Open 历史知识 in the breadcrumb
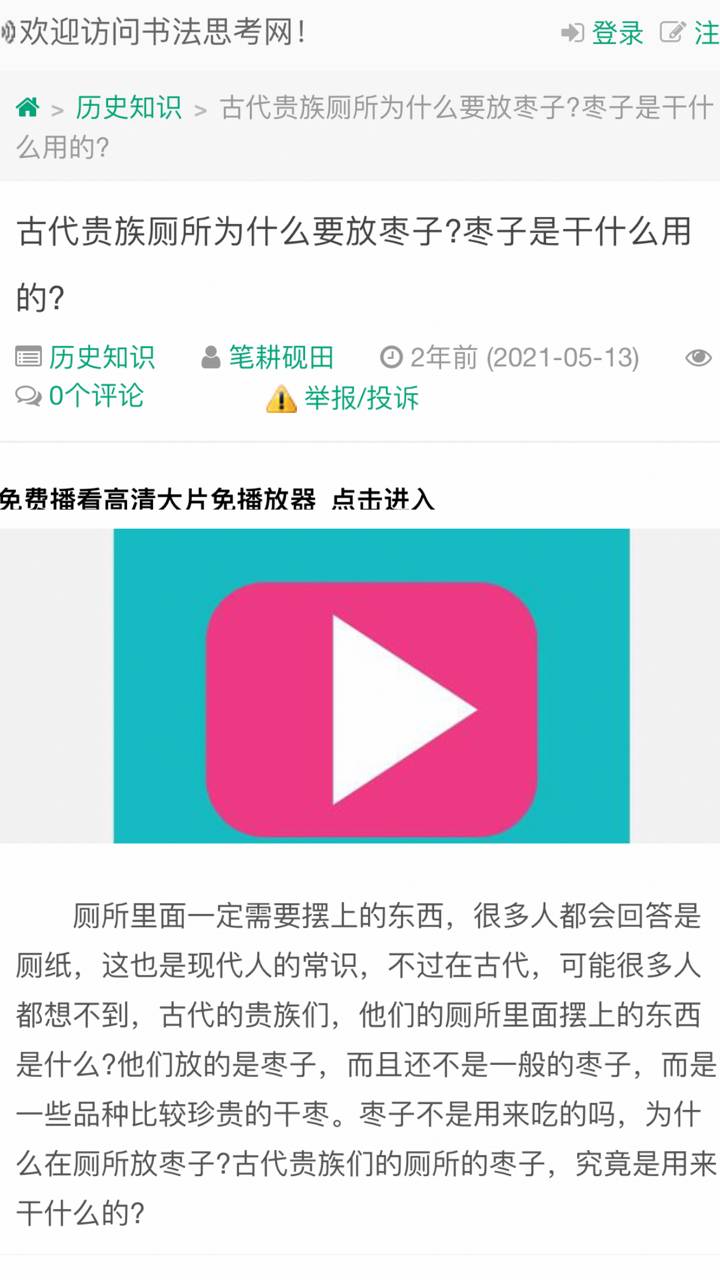Screen dimensions: 720x1280 128,108
